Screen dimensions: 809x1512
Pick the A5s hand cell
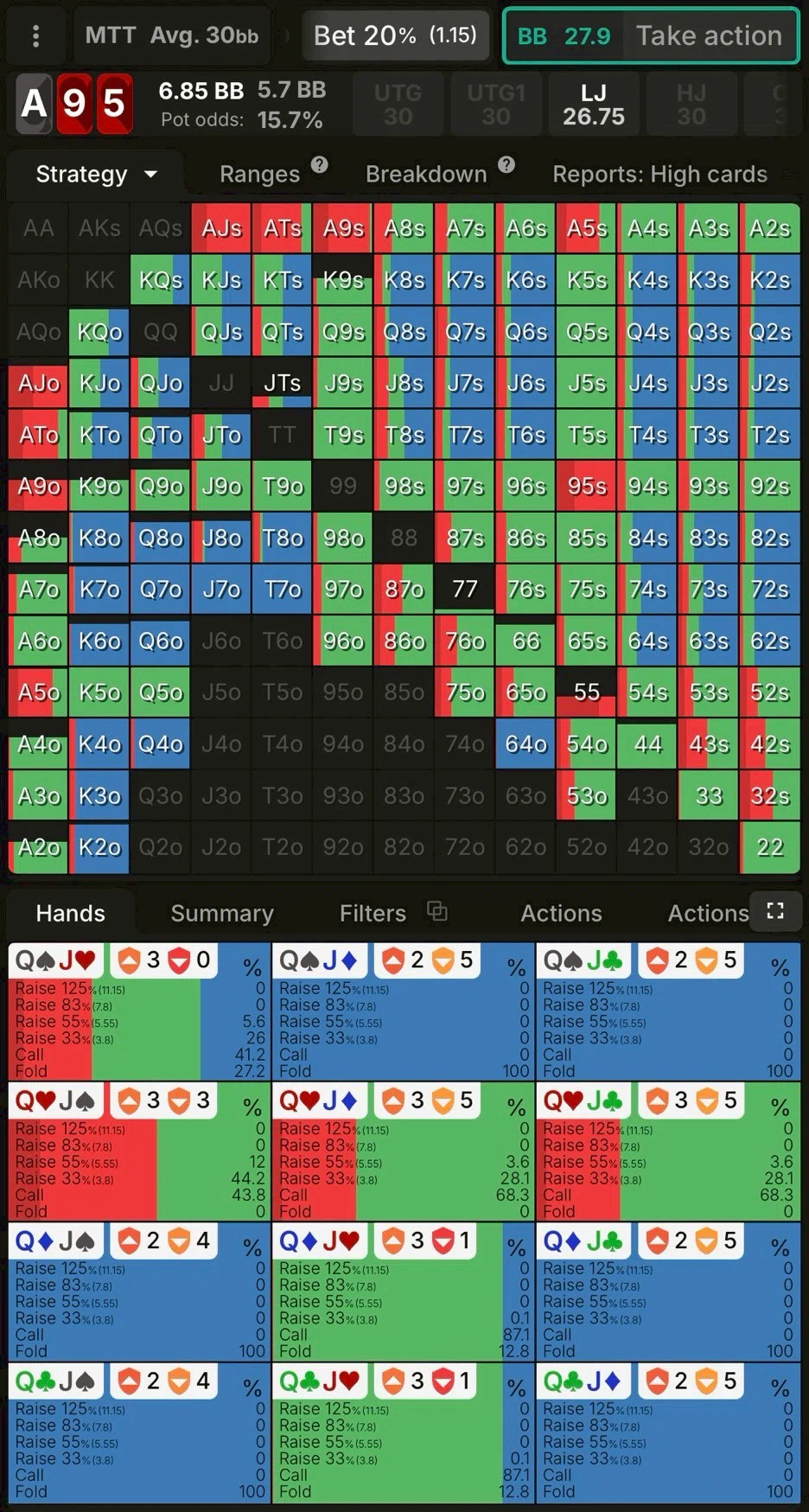[587, 229]
